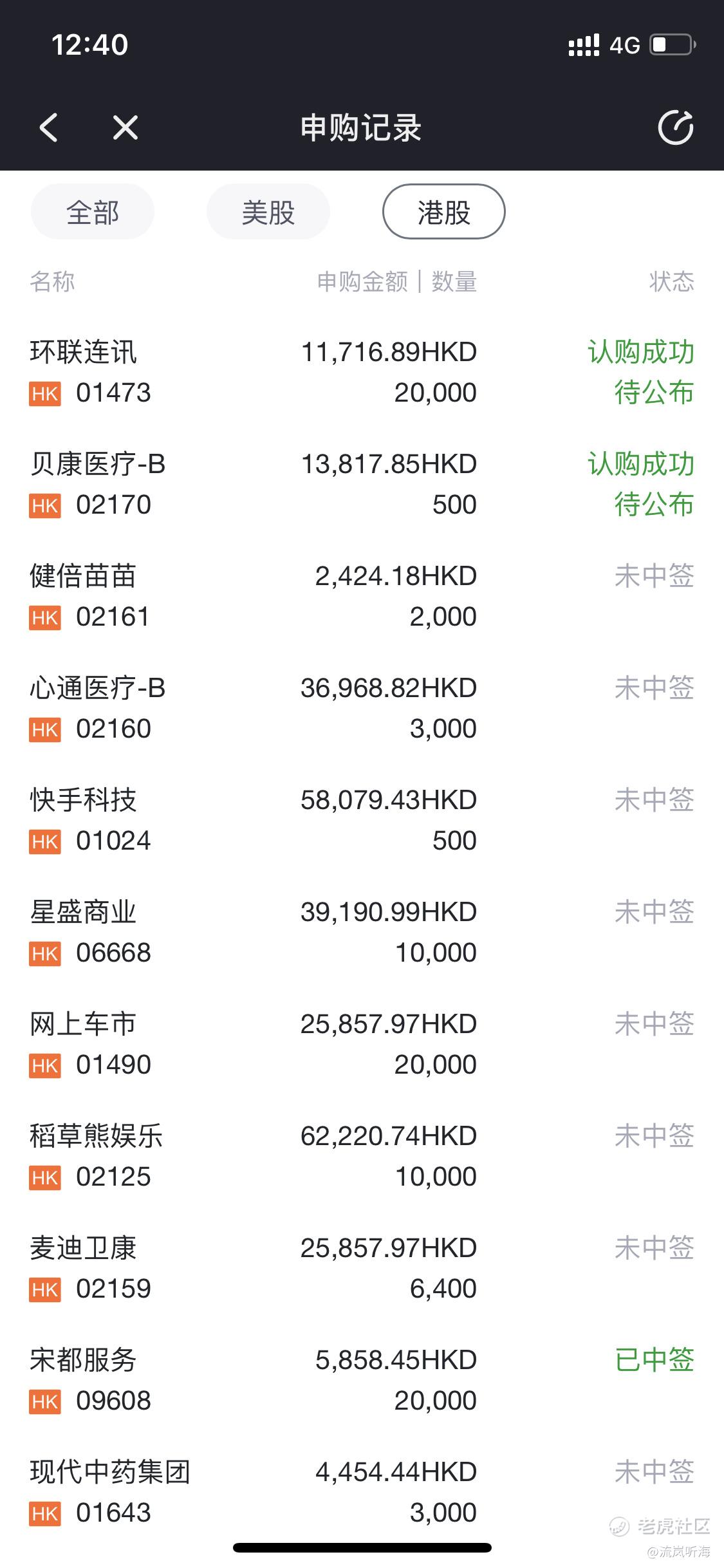Open the 环联连讯 01473 record
This screenshot has height=1568, width=724.
click(x=362, y=372)
